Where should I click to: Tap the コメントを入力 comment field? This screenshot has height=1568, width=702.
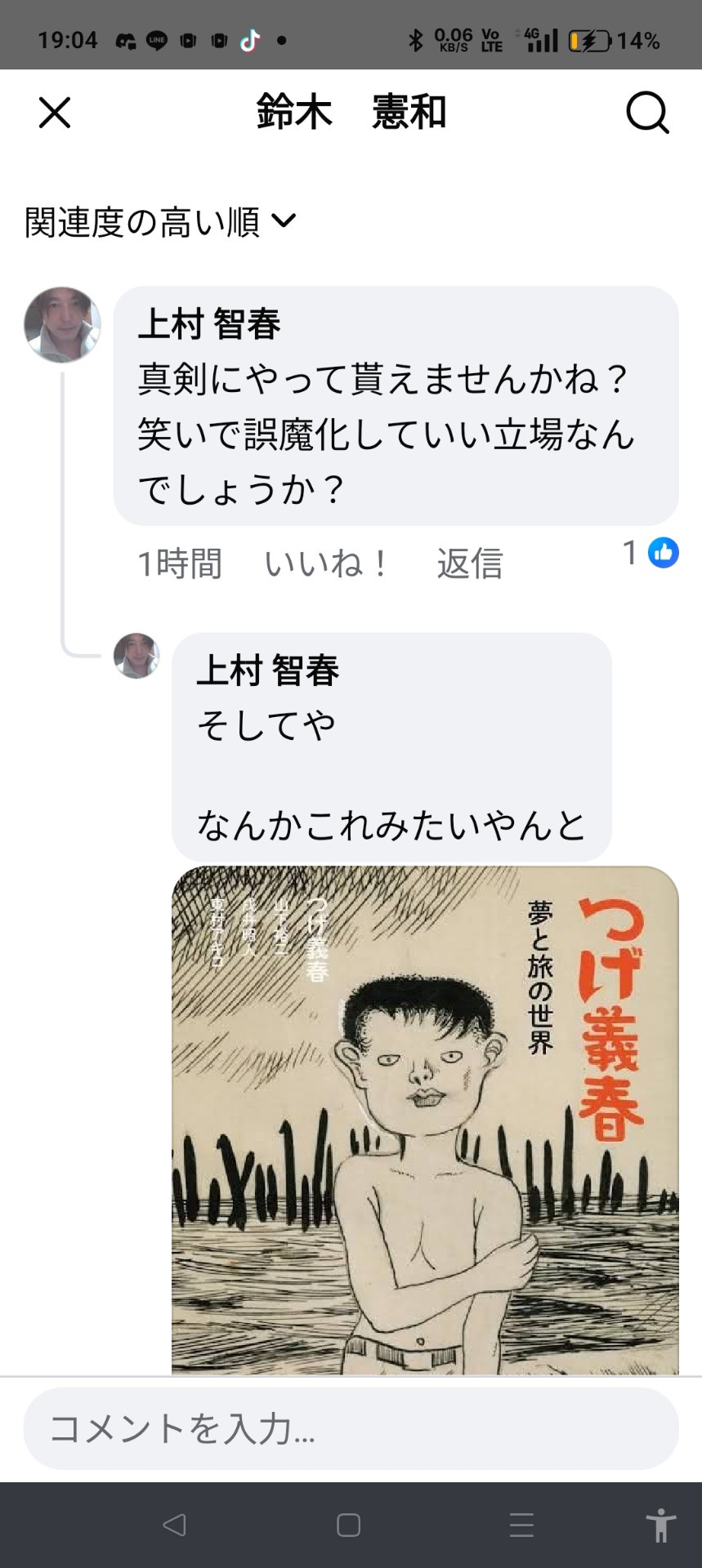[x=351, y=1428]
